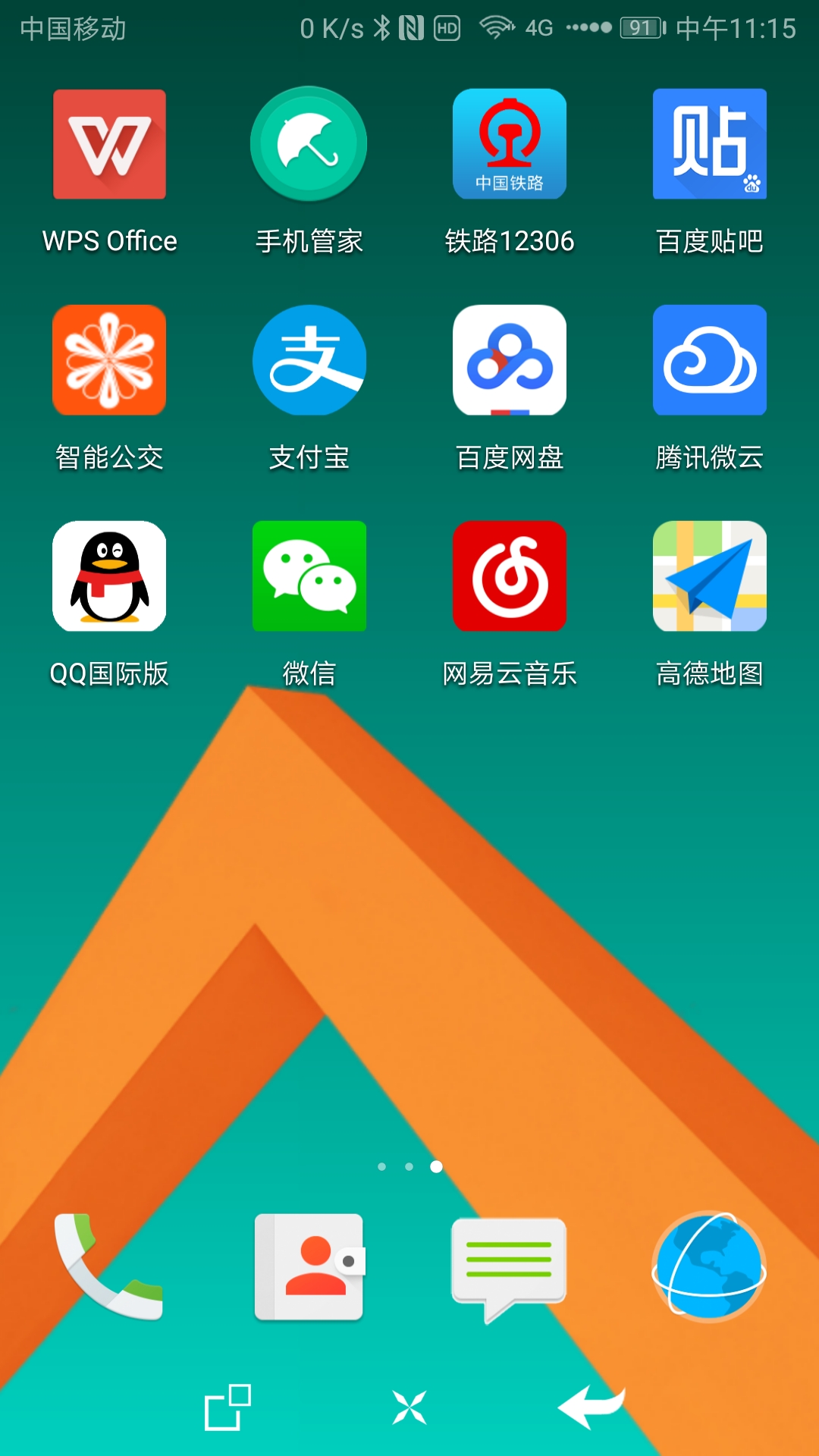The width and height of the screenshot is (819, 1456).
Task: Open WPS Office
Action: pyautogui.click(x=108, y=144)
